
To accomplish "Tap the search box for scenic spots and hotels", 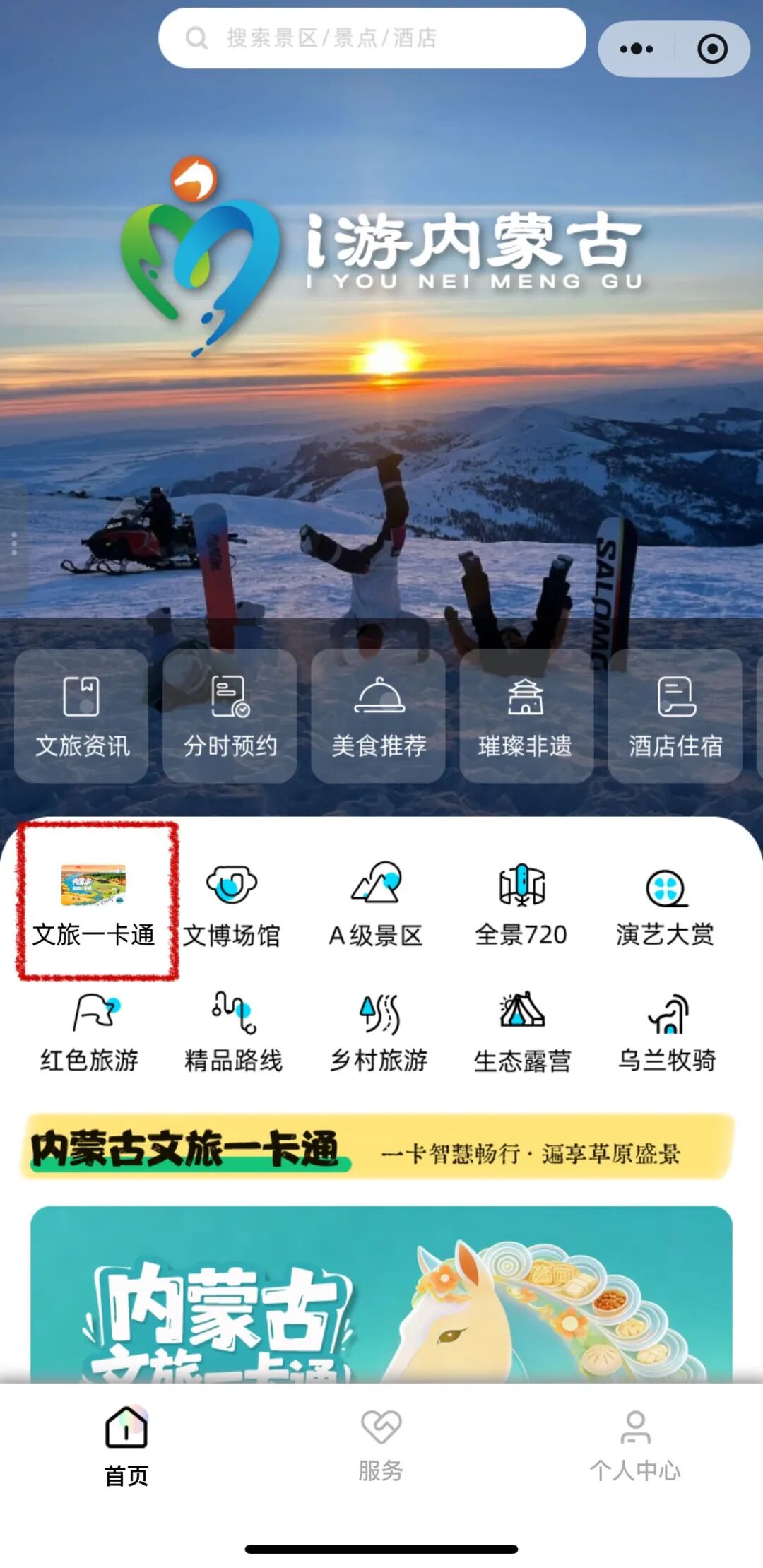I will (372, 38).
